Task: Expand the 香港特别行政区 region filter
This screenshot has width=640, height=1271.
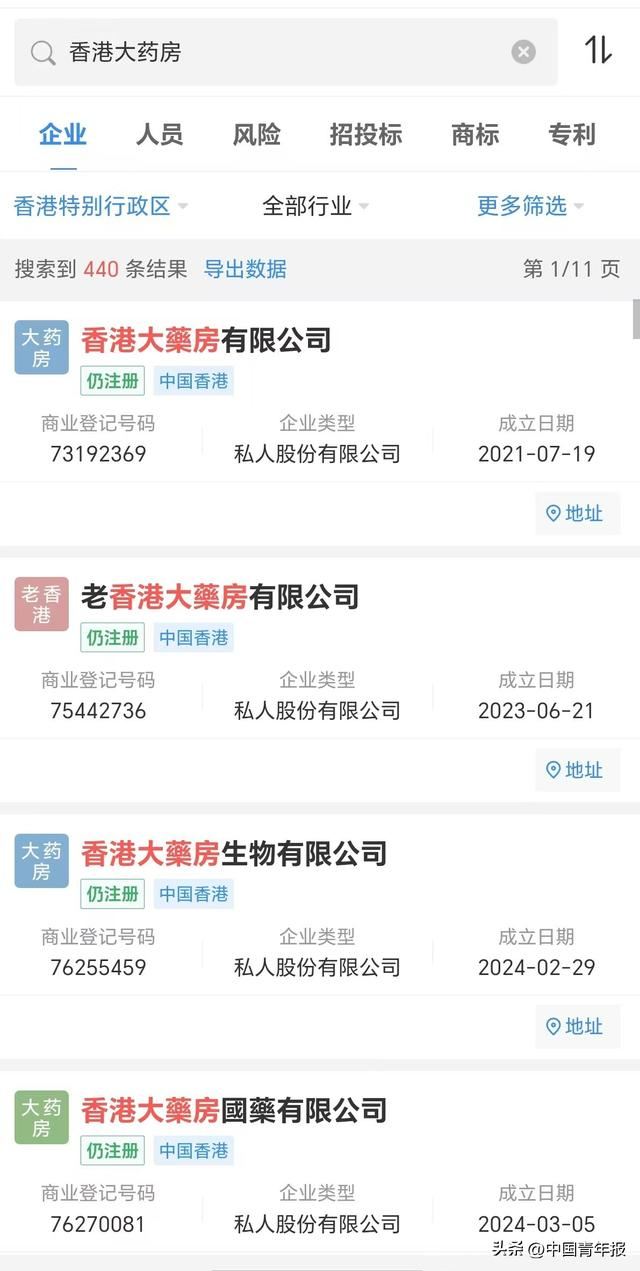Action: [x=100, y=206]
